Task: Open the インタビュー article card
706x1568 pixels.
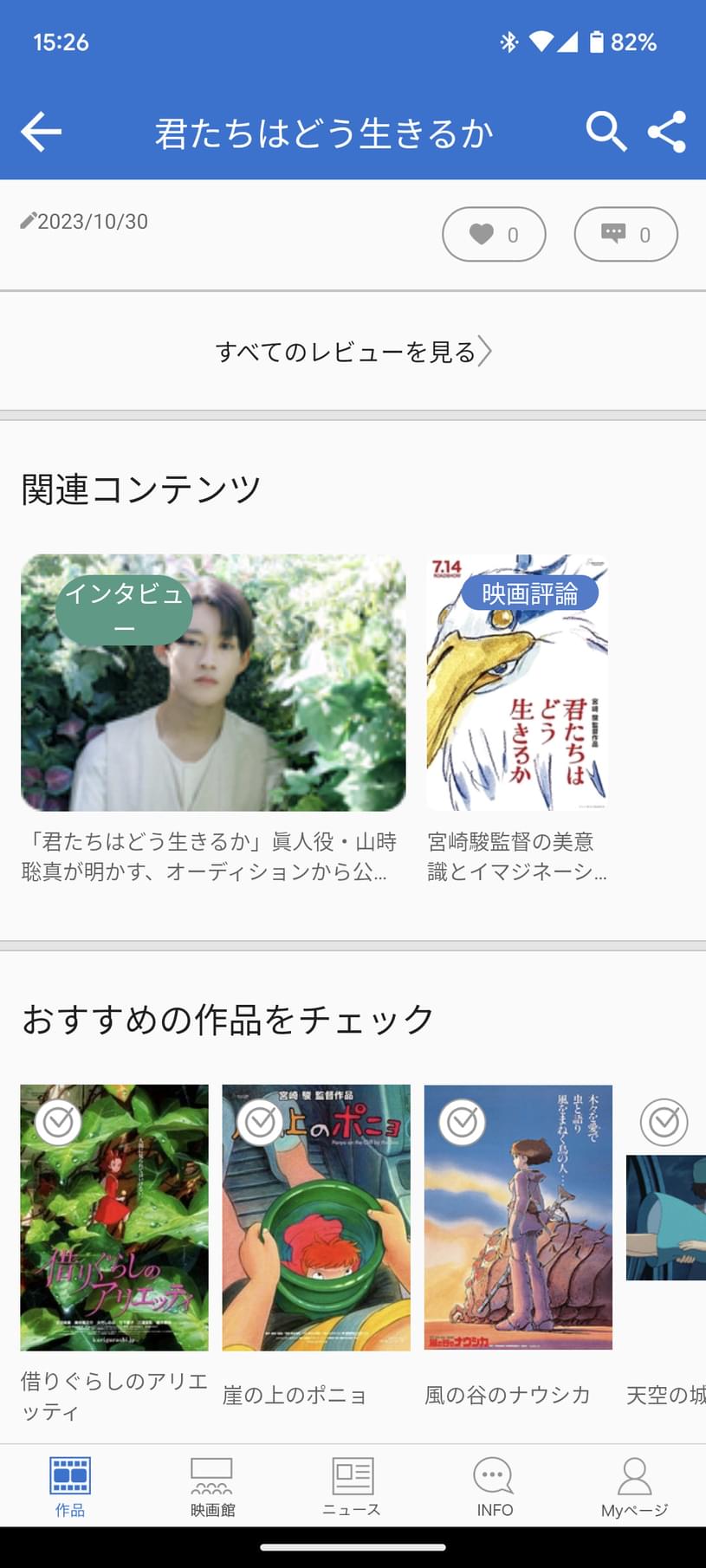Action: [x=213, y=683]
